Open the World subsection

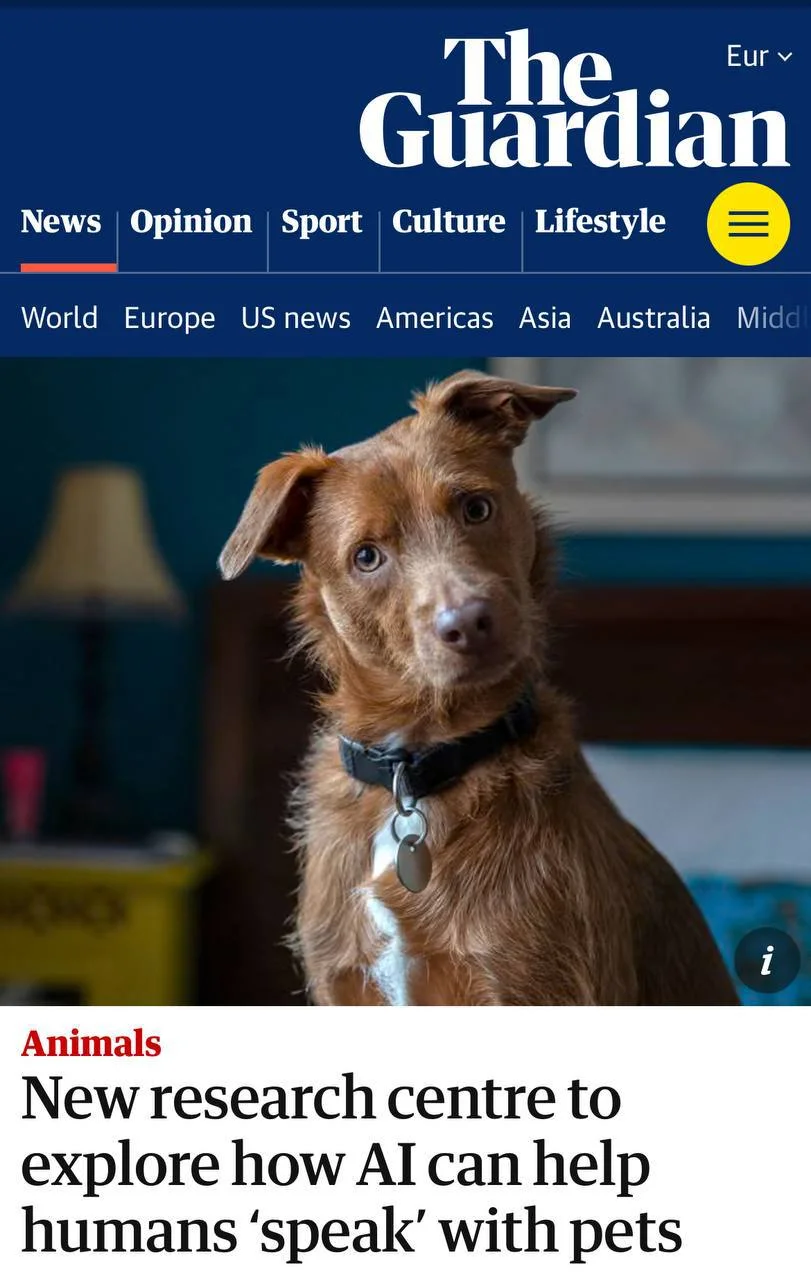click(x=59, y=318)
